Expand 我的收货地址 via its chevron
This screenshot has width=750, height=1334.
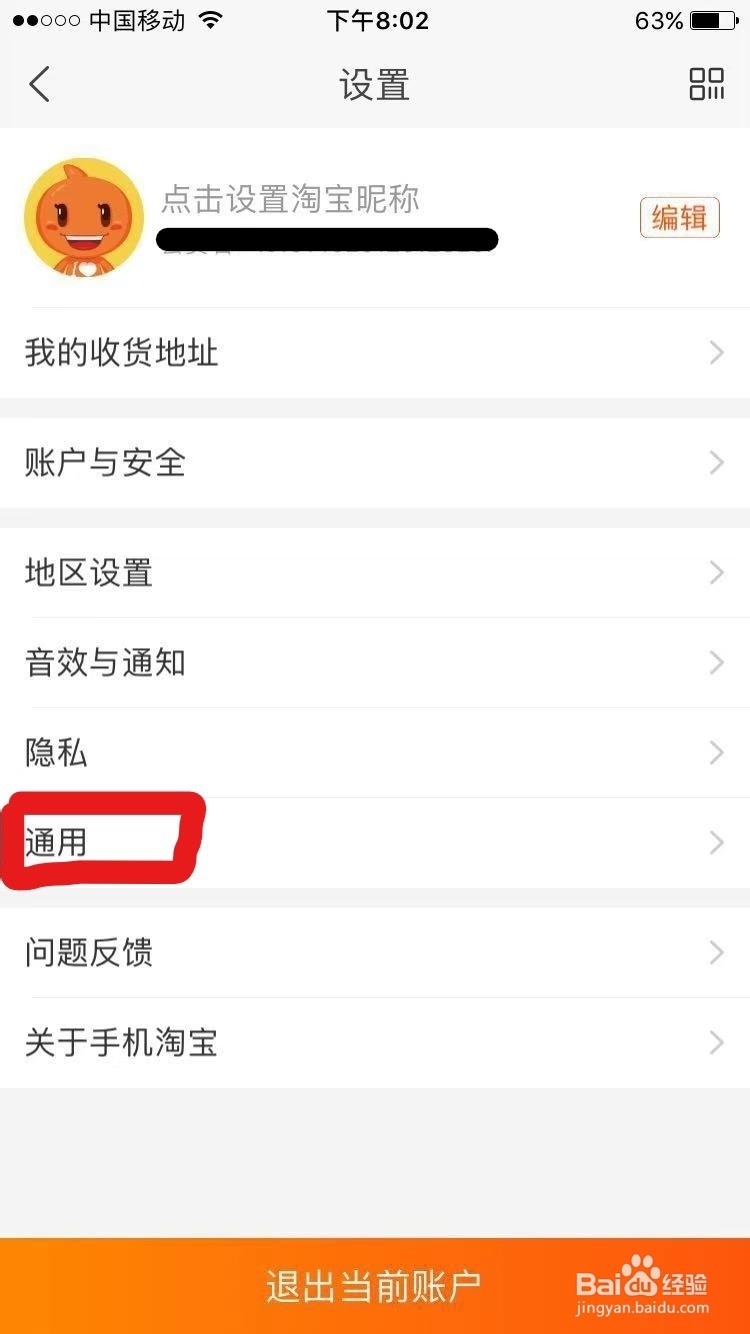click(714, 352)
